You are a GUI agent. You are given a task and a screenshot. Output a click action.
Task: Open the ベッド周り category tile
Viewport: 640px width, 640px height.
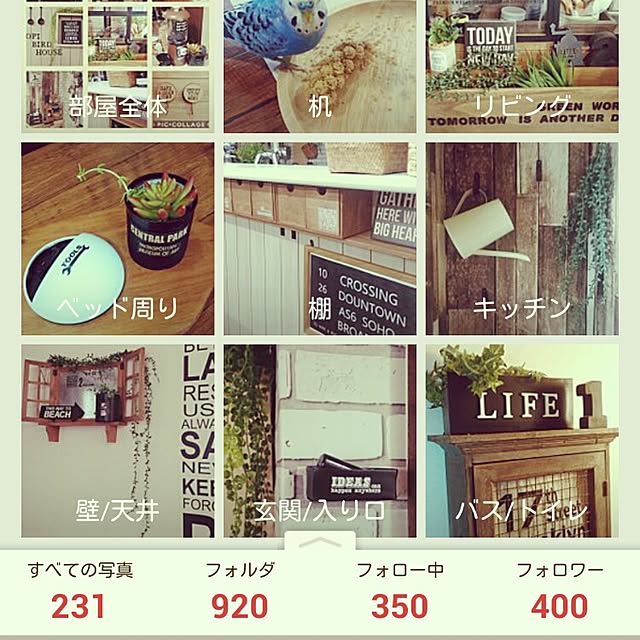(x=118, y=238)
